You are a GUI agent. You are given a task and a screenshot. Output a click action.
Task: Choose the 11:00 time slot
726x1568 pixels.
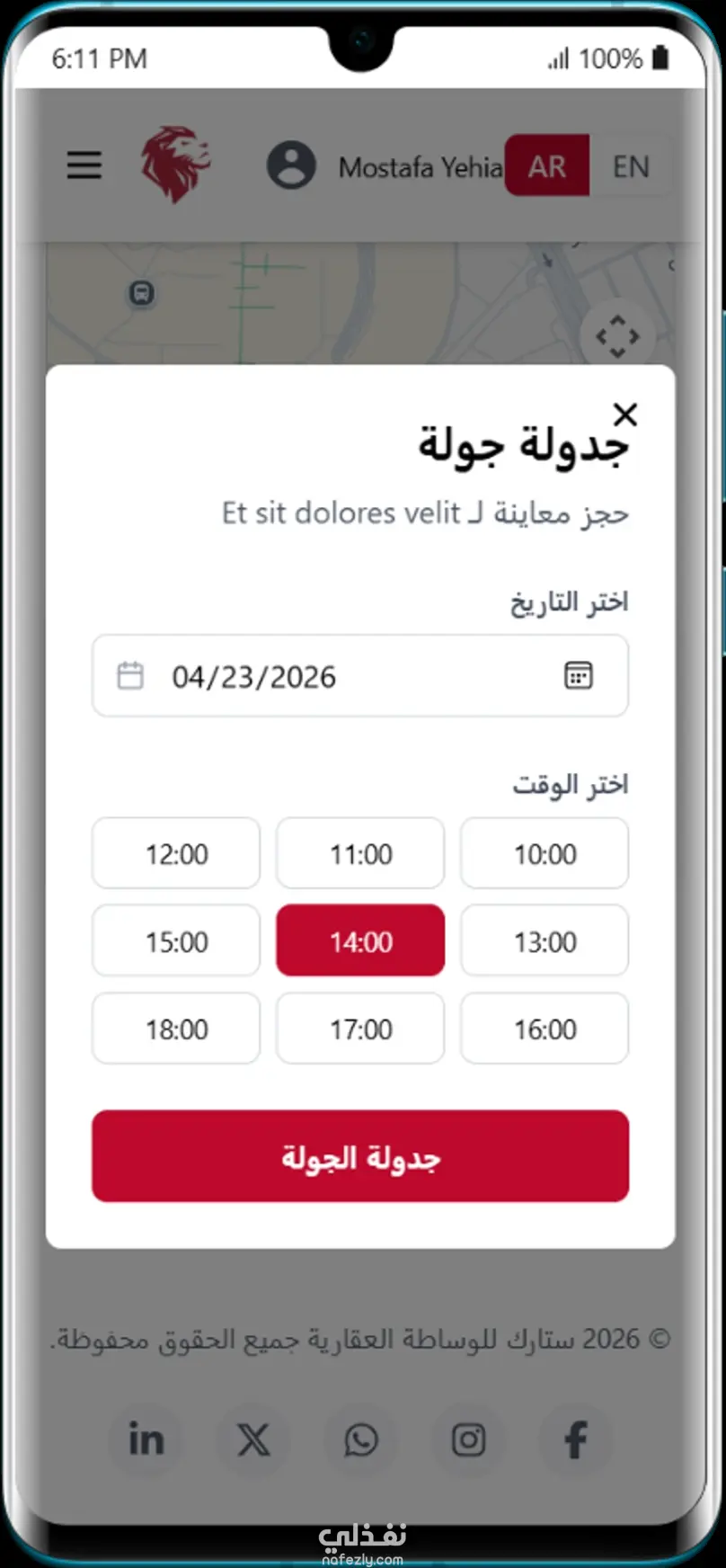pos(360,853)
